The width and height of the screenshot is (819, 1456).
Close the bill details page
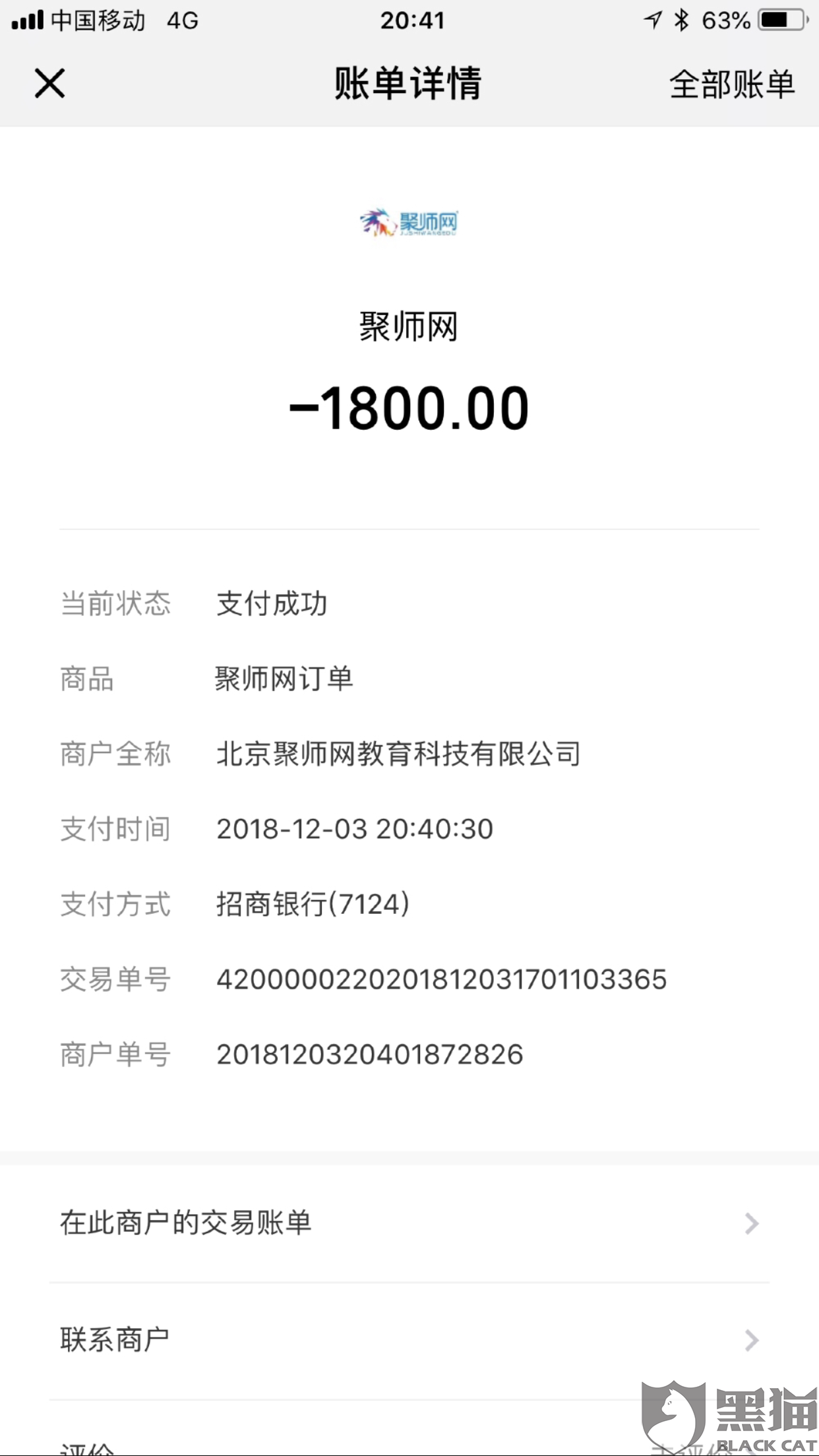pyautogui.click(x=49, y=84)
